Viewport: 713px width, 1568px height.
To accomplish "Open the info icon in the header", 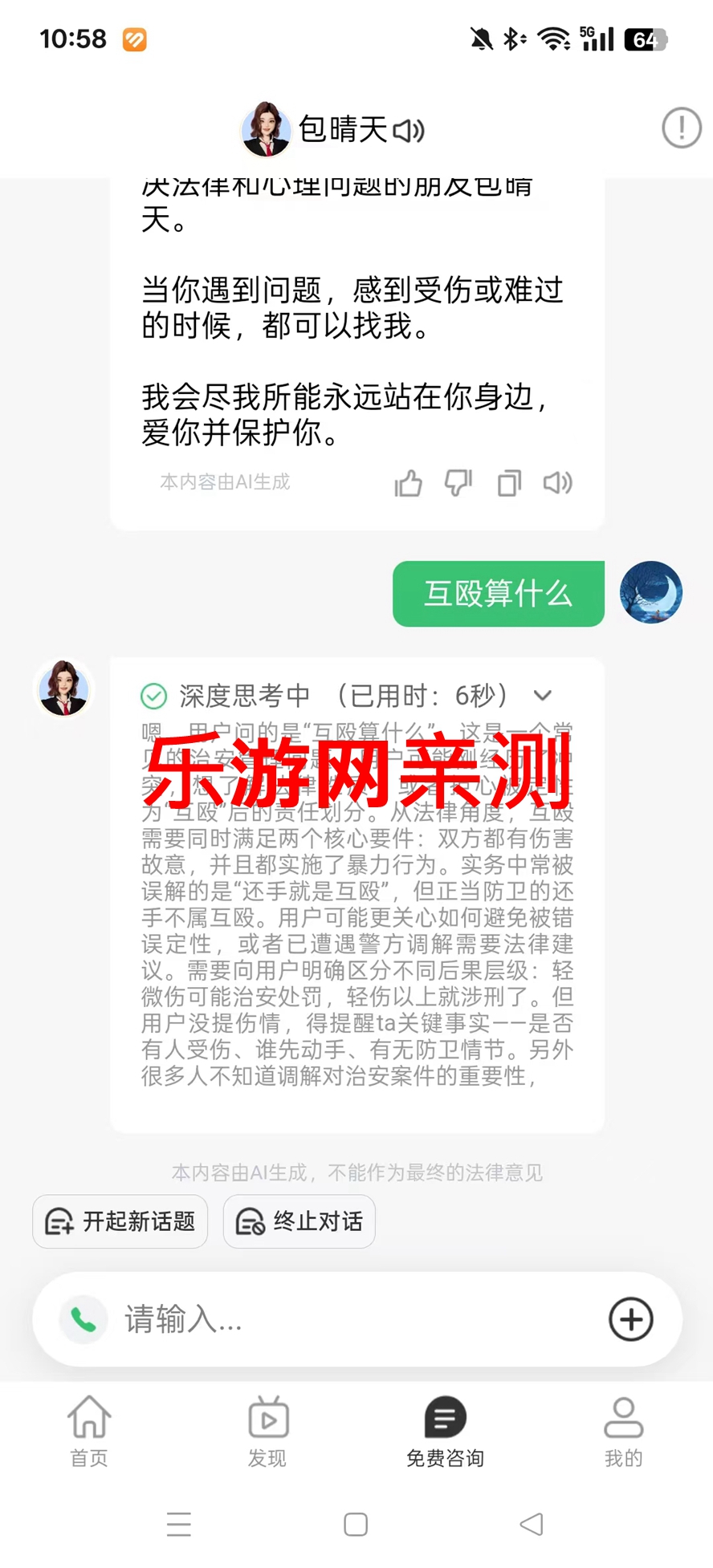I will pyautogui.click(x=681, y=128).
